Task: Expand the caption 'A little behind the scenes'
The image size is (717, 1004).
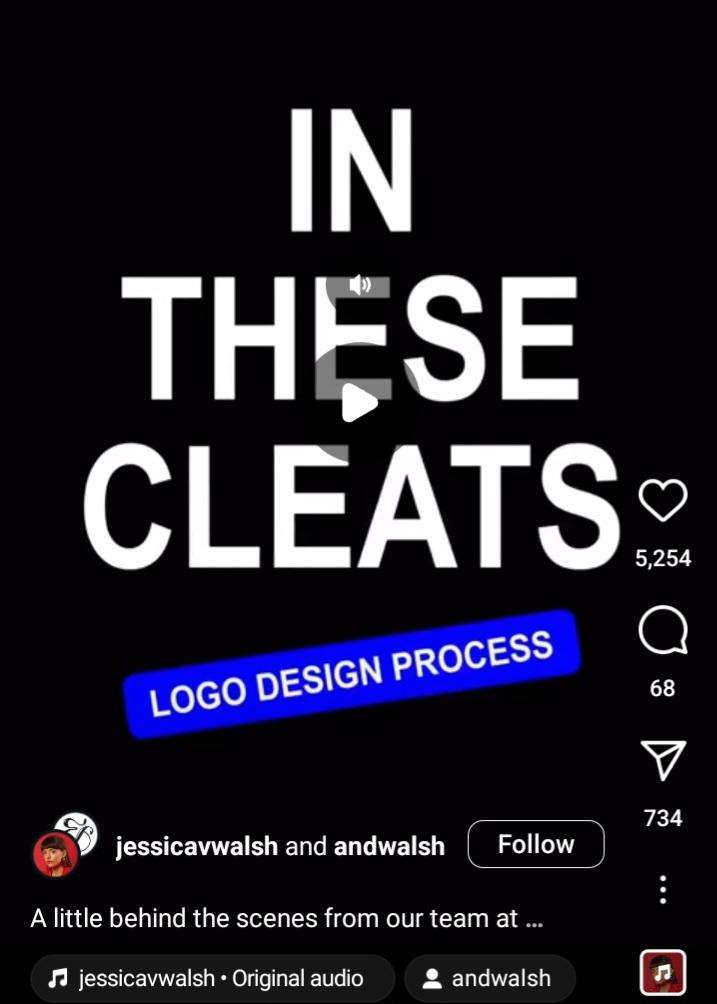Action: pos(286,918)
